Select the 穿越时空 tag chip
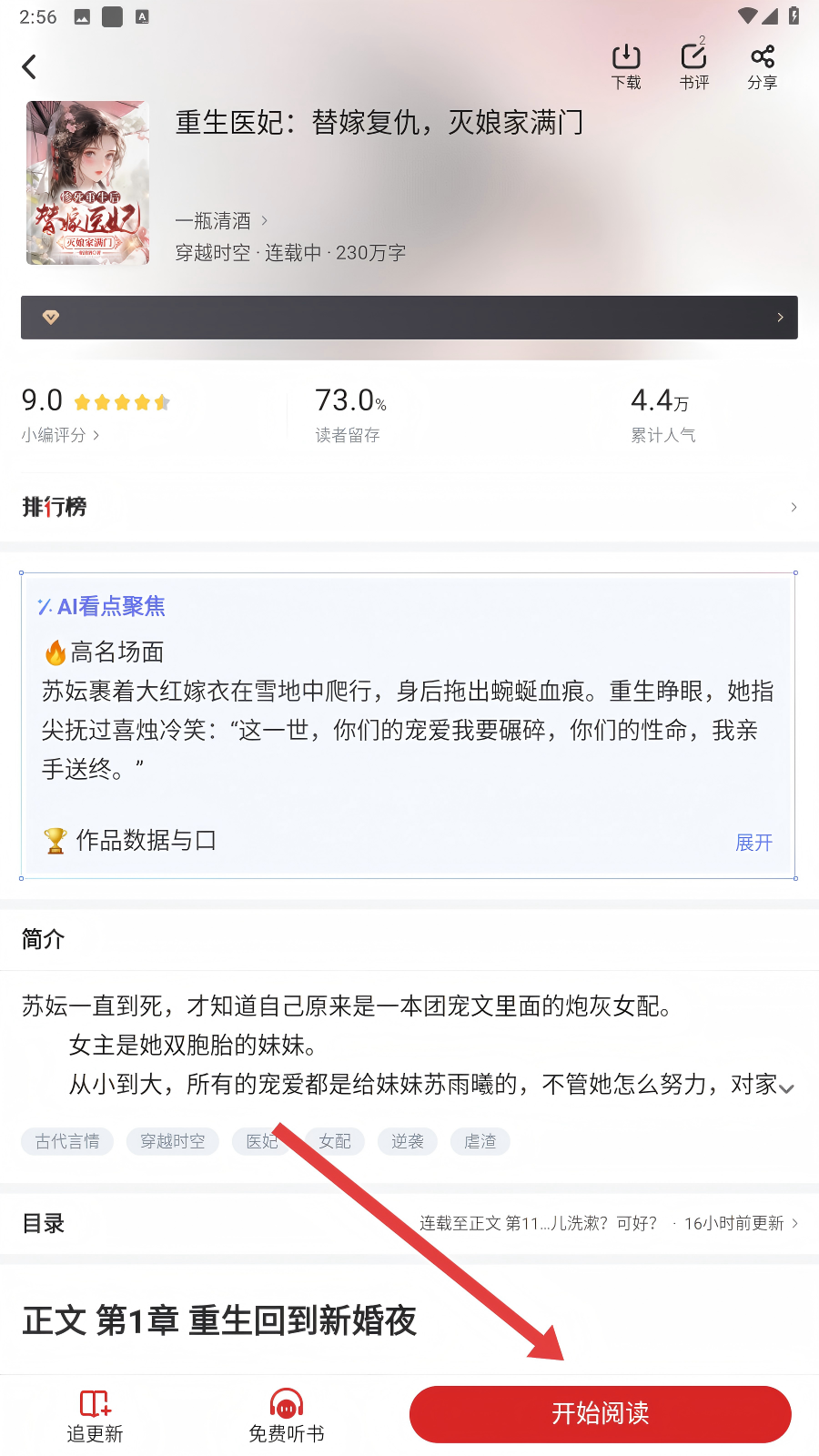The width and height of the screenshot is (819, 1456). tap(173, 1141)
